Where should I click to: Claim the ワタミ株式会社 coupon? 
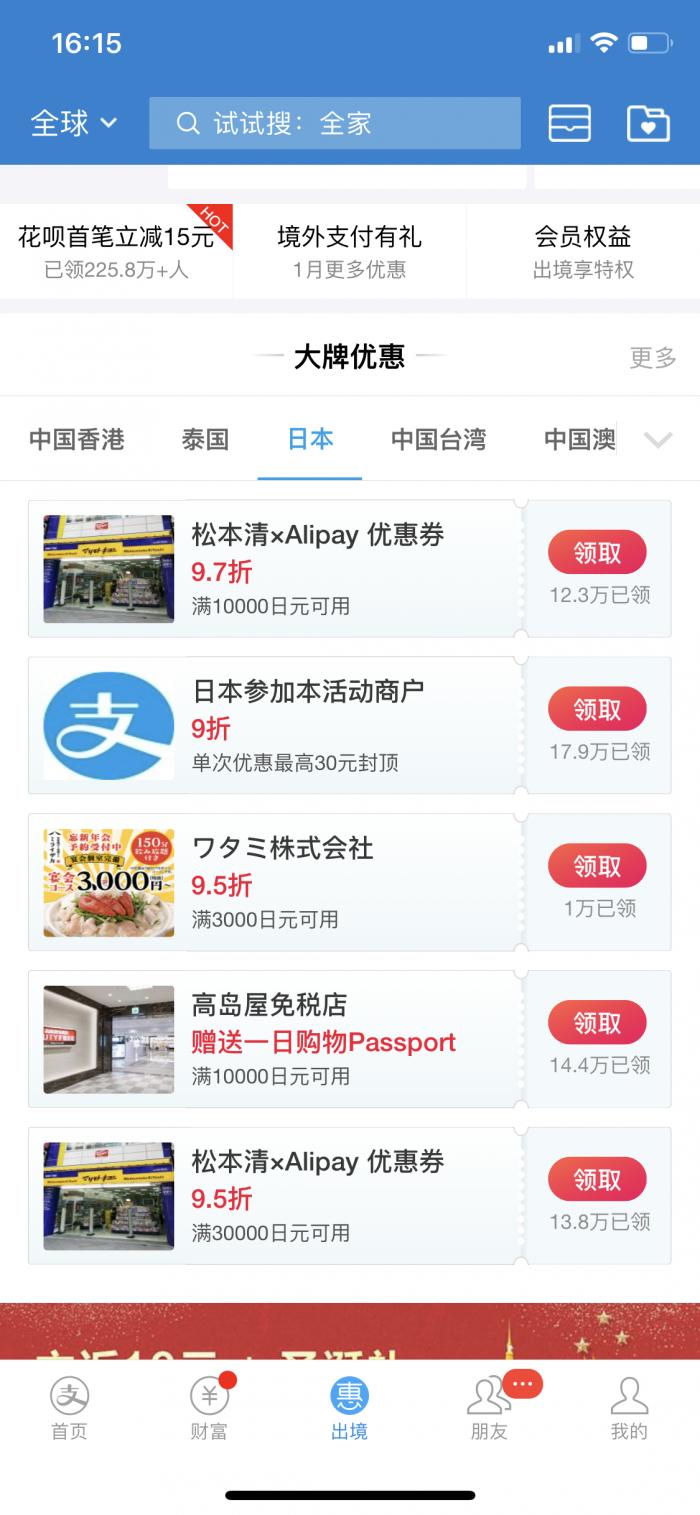point(597,866)
